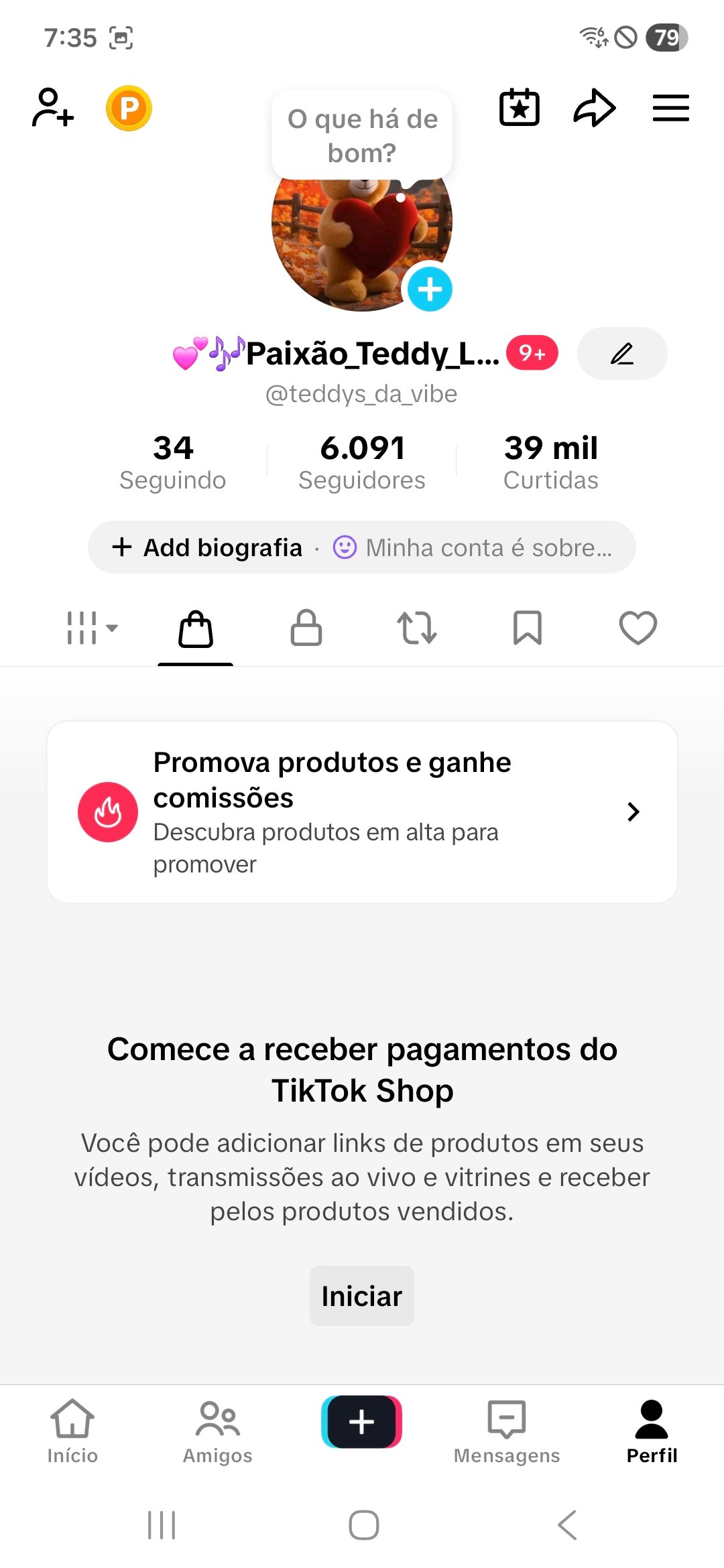Screen dimensions: 724x1568
Task: View the Seguindo list
Action: point(173,462)
